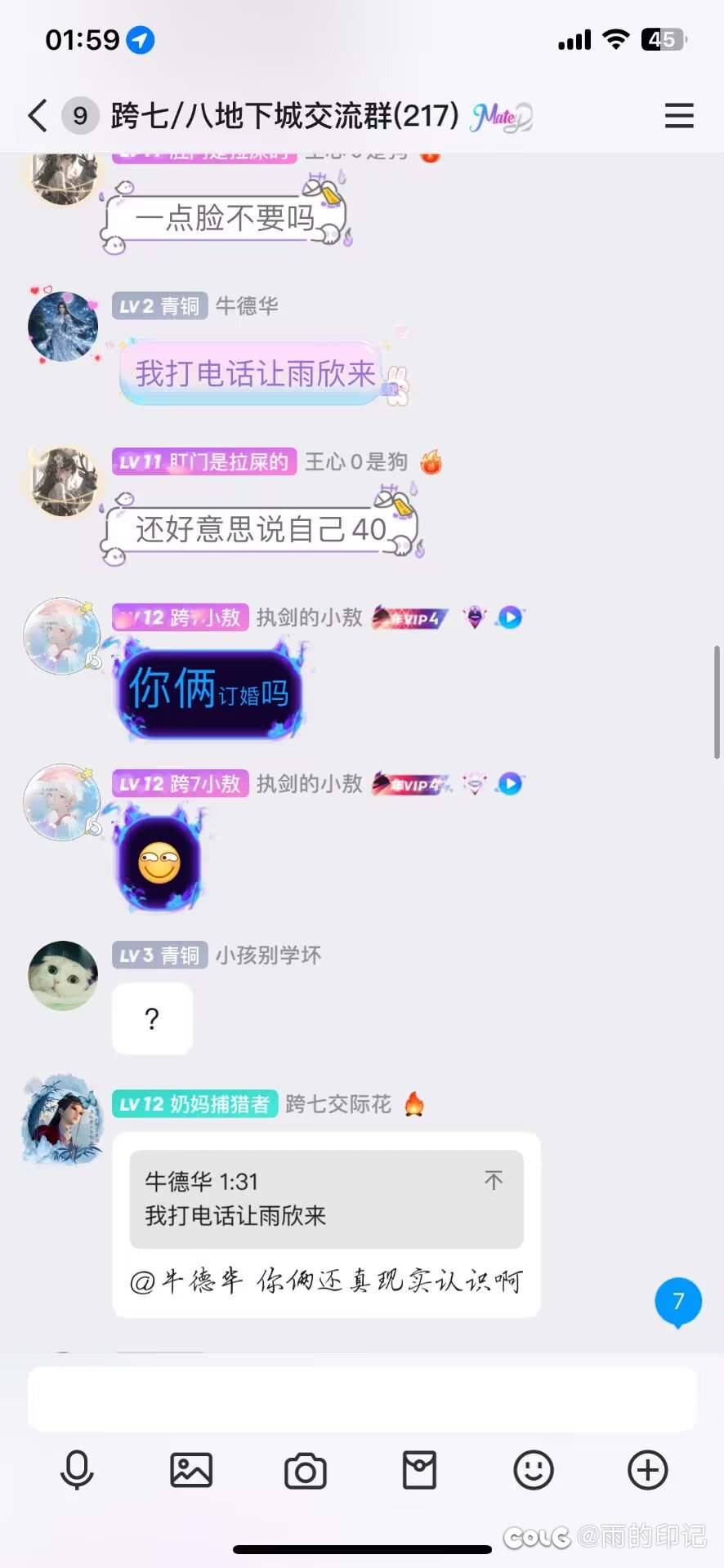This screenshot has width=724, height=1568.
Task: Jump to quoted message from 牛德华
Action: 326,1199
